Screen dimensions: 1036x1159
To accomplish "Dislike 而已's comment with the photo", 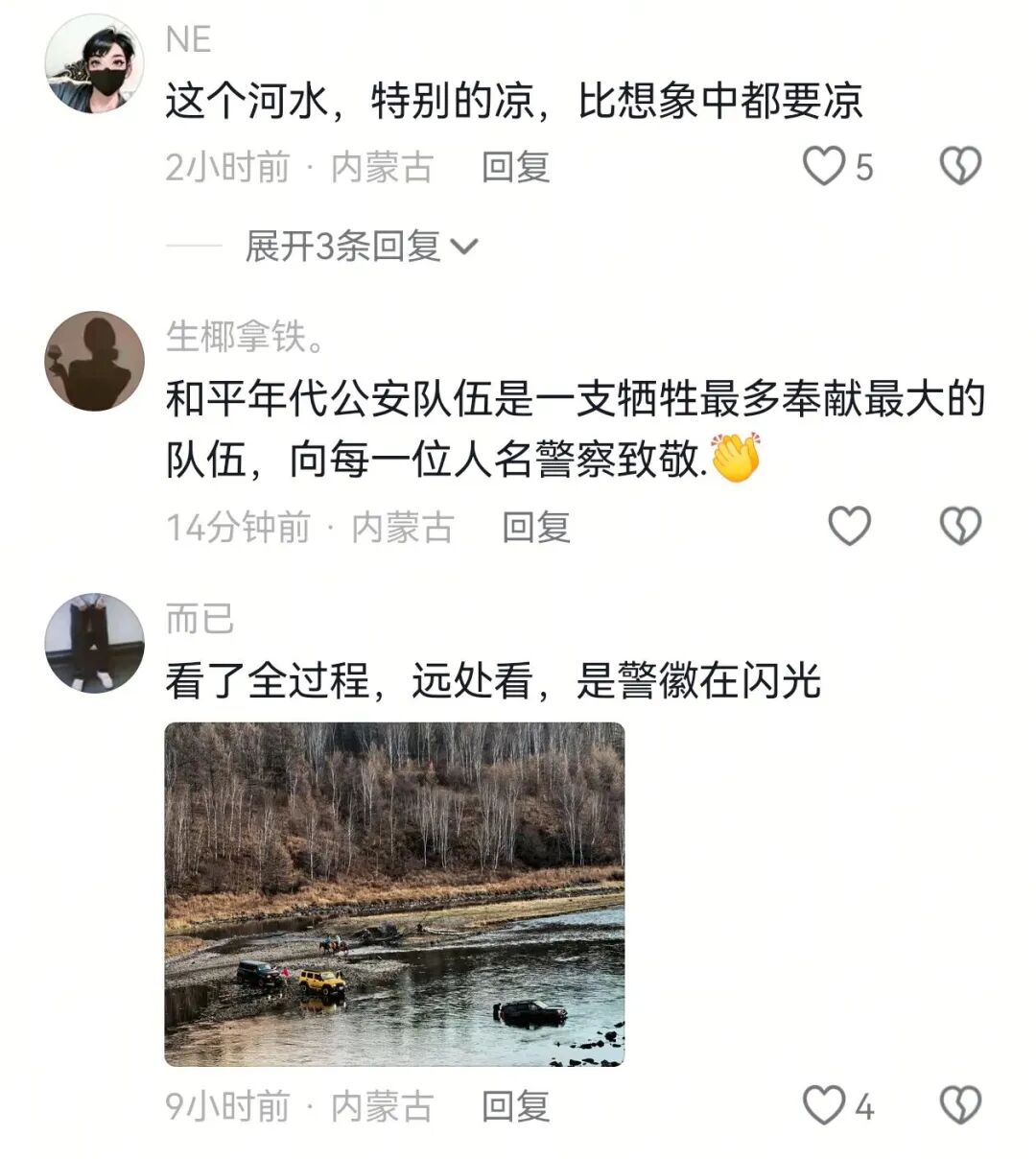I will pos(960,1105).
